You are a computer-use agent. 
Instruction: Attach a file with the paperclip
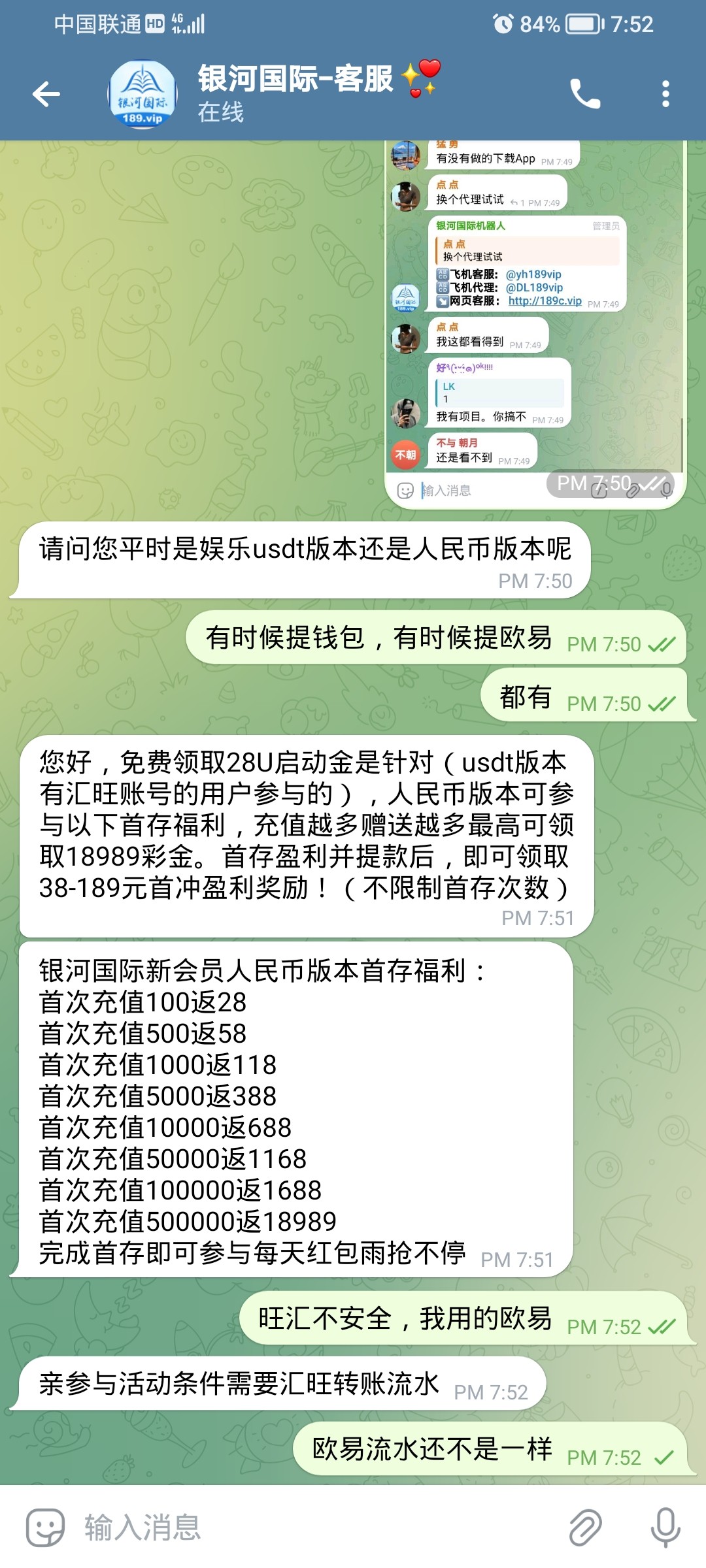585,1527
